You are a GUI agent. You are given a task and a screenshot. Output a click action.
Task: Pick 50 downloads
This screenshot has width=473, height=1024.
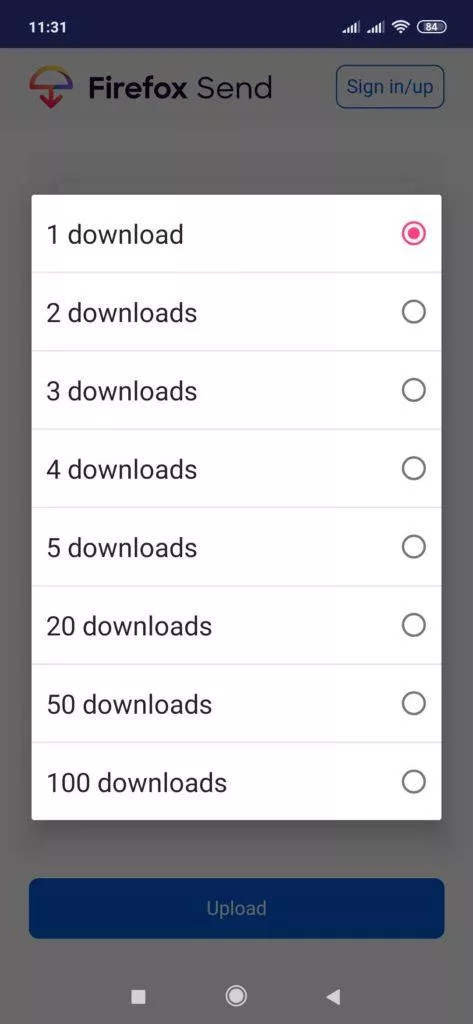(236, 704)
